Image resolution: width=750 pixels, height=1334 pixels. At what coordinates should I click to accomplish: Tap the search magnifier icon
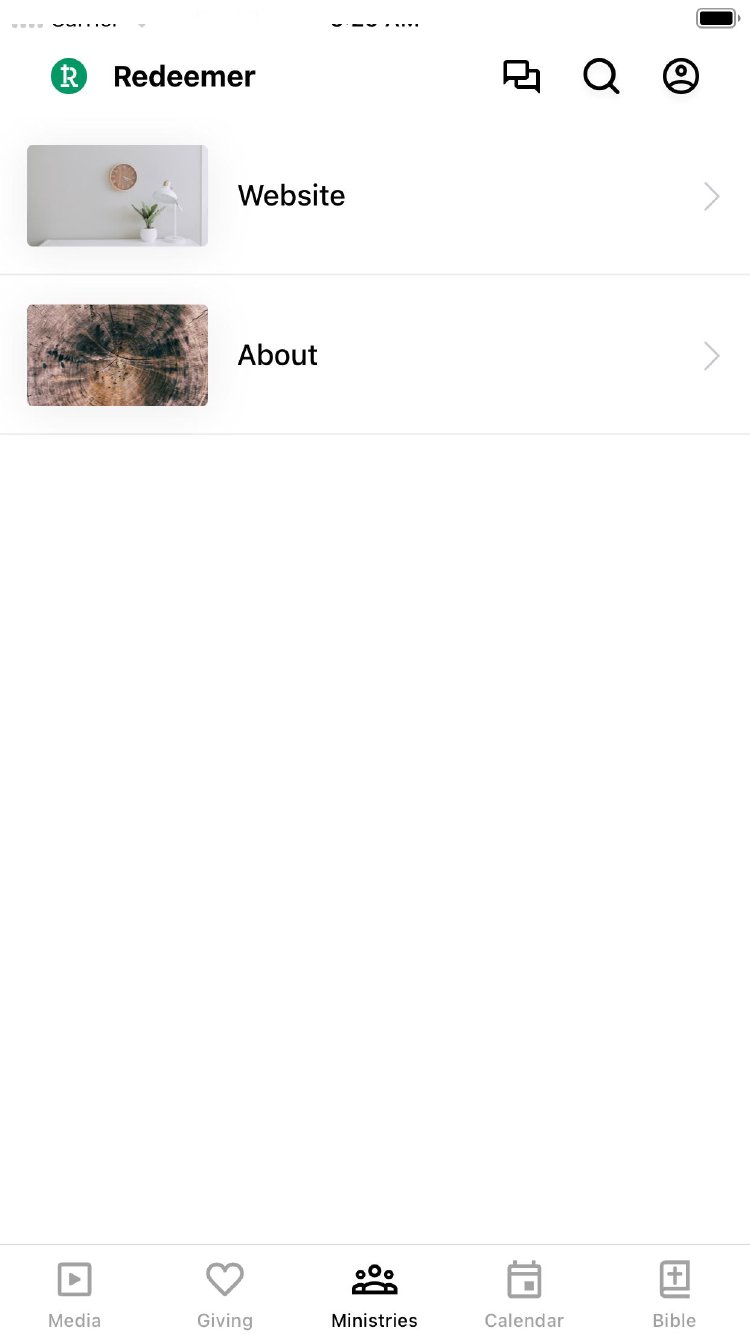(x=601, y=77)
